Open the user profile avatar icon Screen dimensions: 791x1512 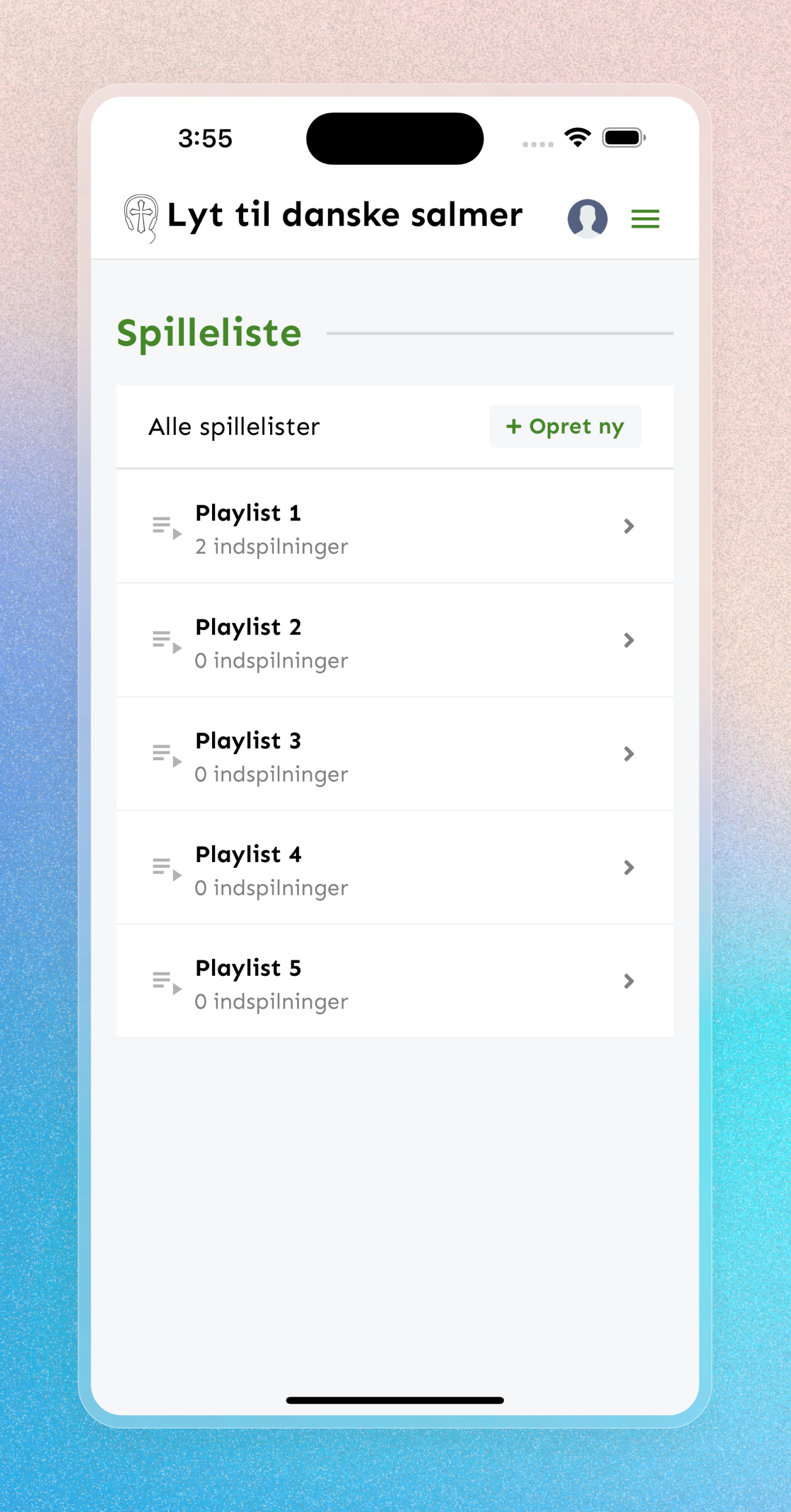click(588, 219)
